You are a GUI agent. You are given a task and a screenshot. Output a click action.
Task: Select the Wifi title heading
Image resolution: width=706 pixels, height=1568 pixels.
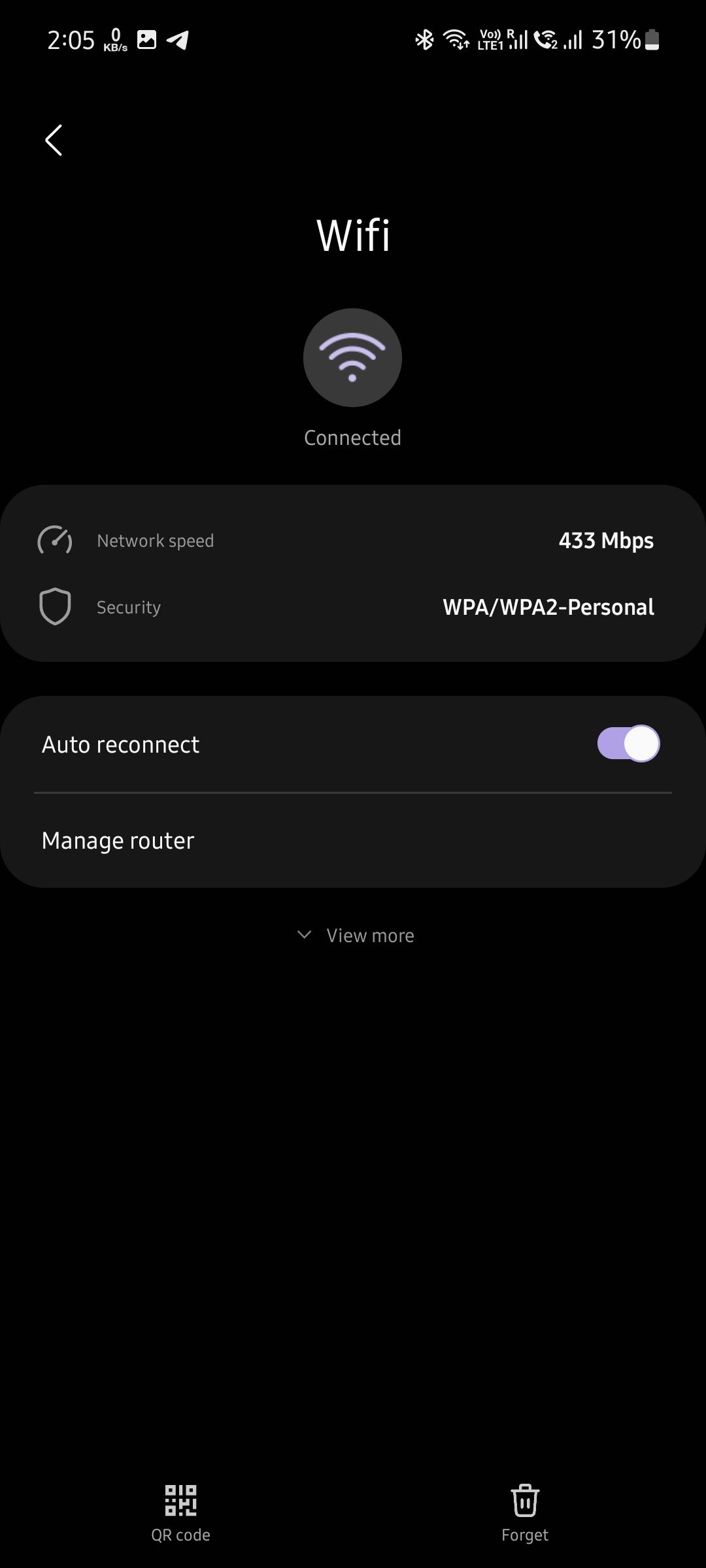pos(353,235)
